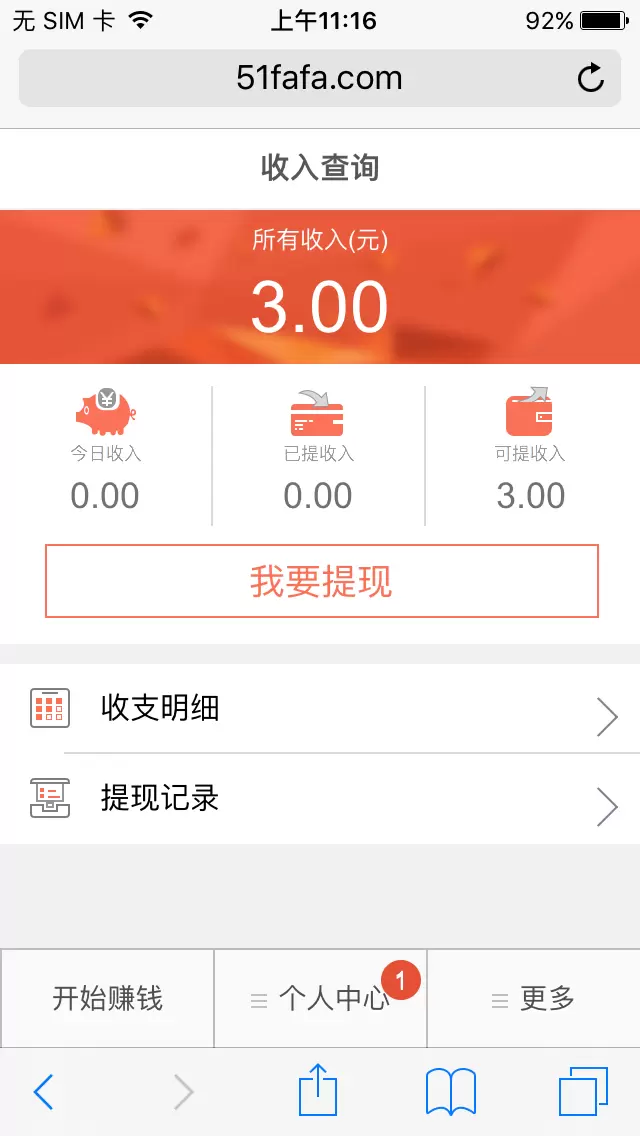Image resolution: width=640 pixels, height=1136 pixels.
Task: Open the 个人中心 menu tab
Action: 320,998
